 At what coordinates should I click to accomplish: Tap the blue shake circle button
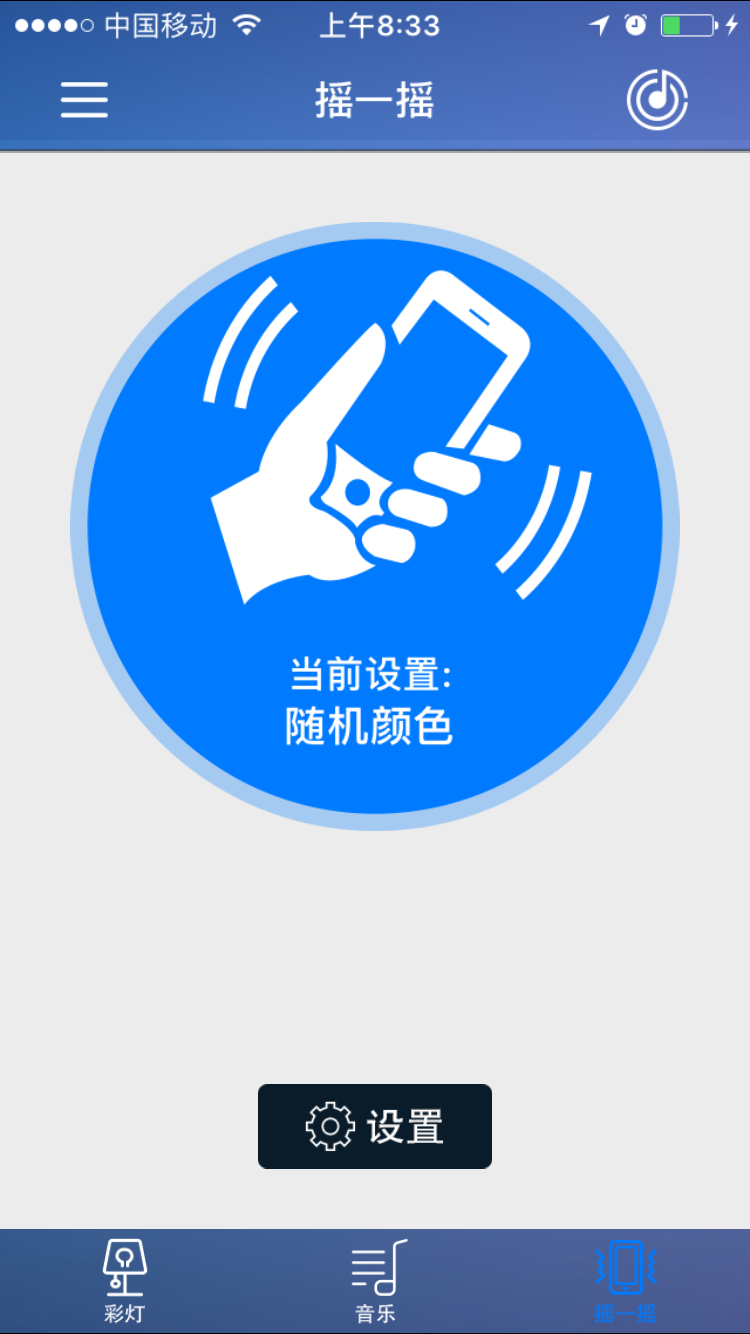pos(375,526)
